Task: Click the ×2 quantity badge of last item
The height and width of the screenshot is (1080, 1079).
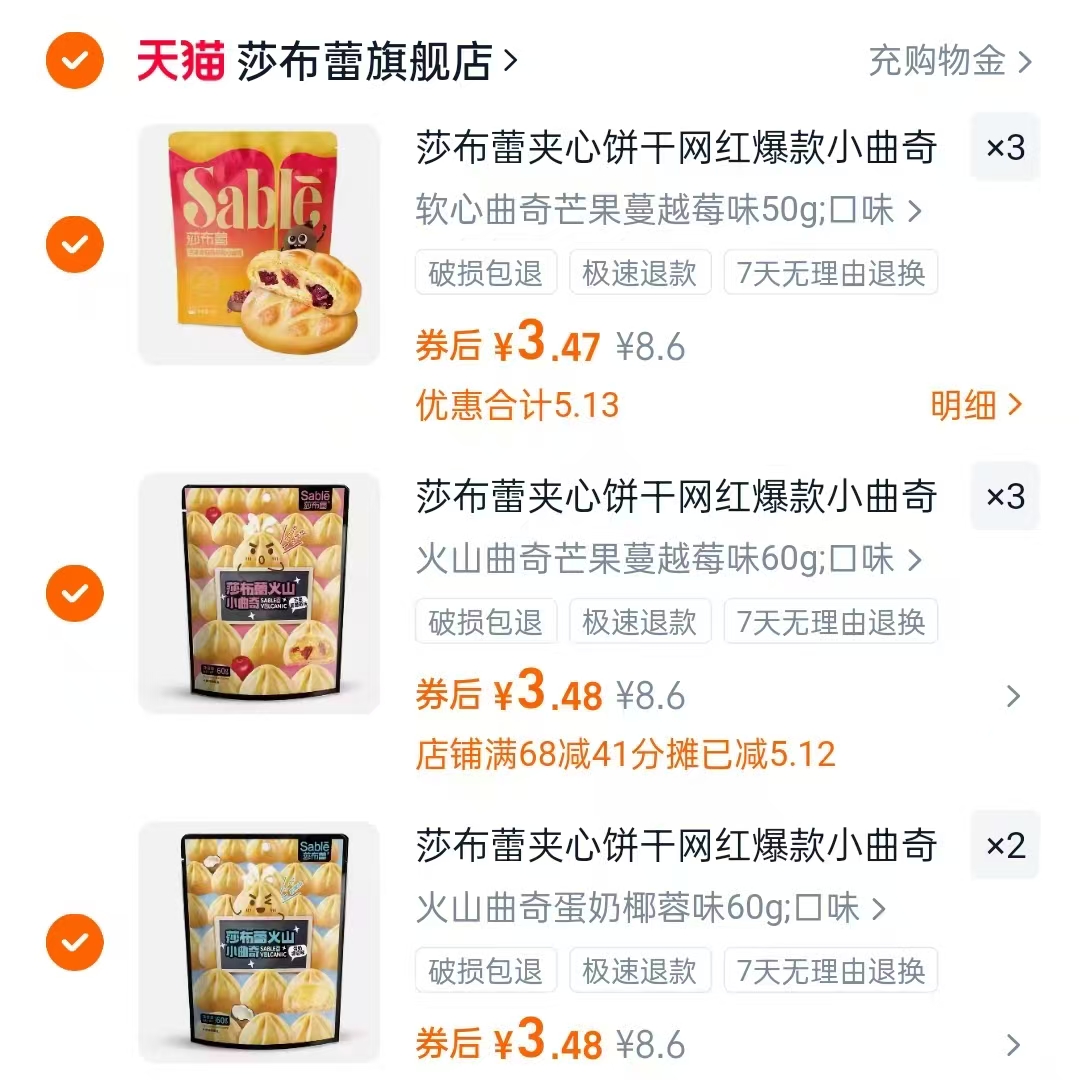Action: (1004, 845)
